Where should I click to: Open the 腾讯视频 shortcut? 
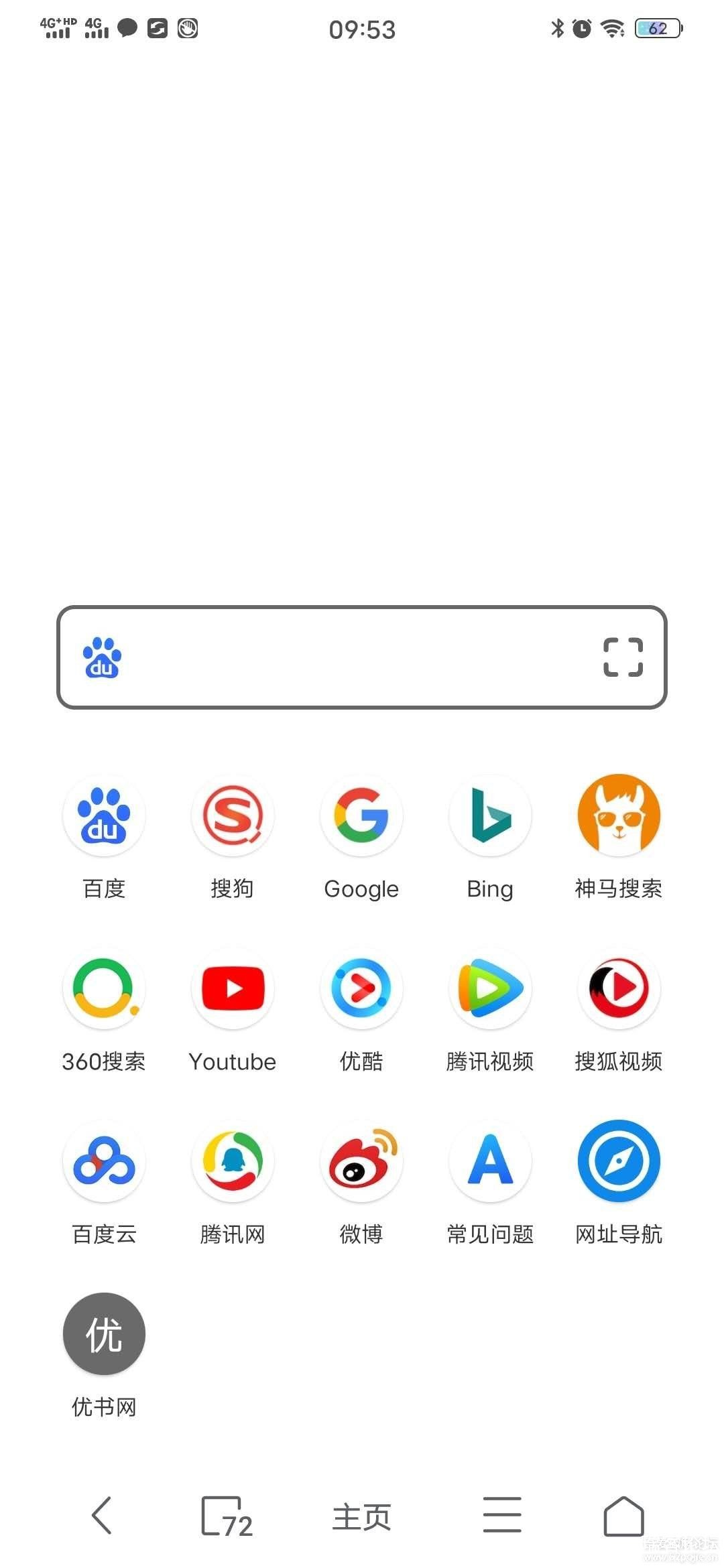490,988
